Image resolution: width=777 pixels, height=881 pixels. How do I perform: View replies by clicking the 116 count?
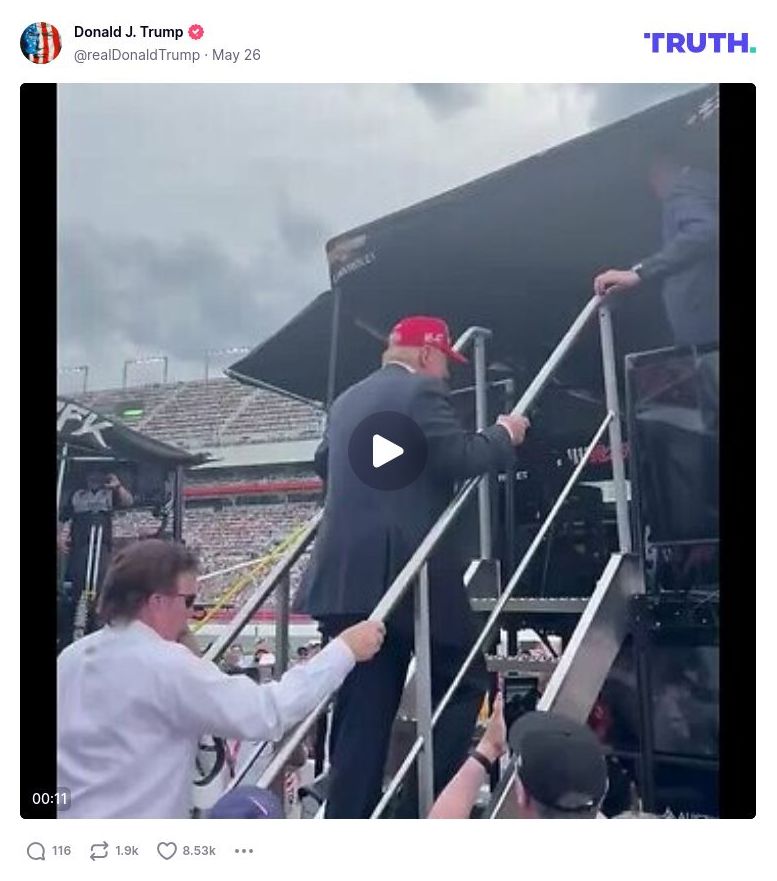(62, 850)
